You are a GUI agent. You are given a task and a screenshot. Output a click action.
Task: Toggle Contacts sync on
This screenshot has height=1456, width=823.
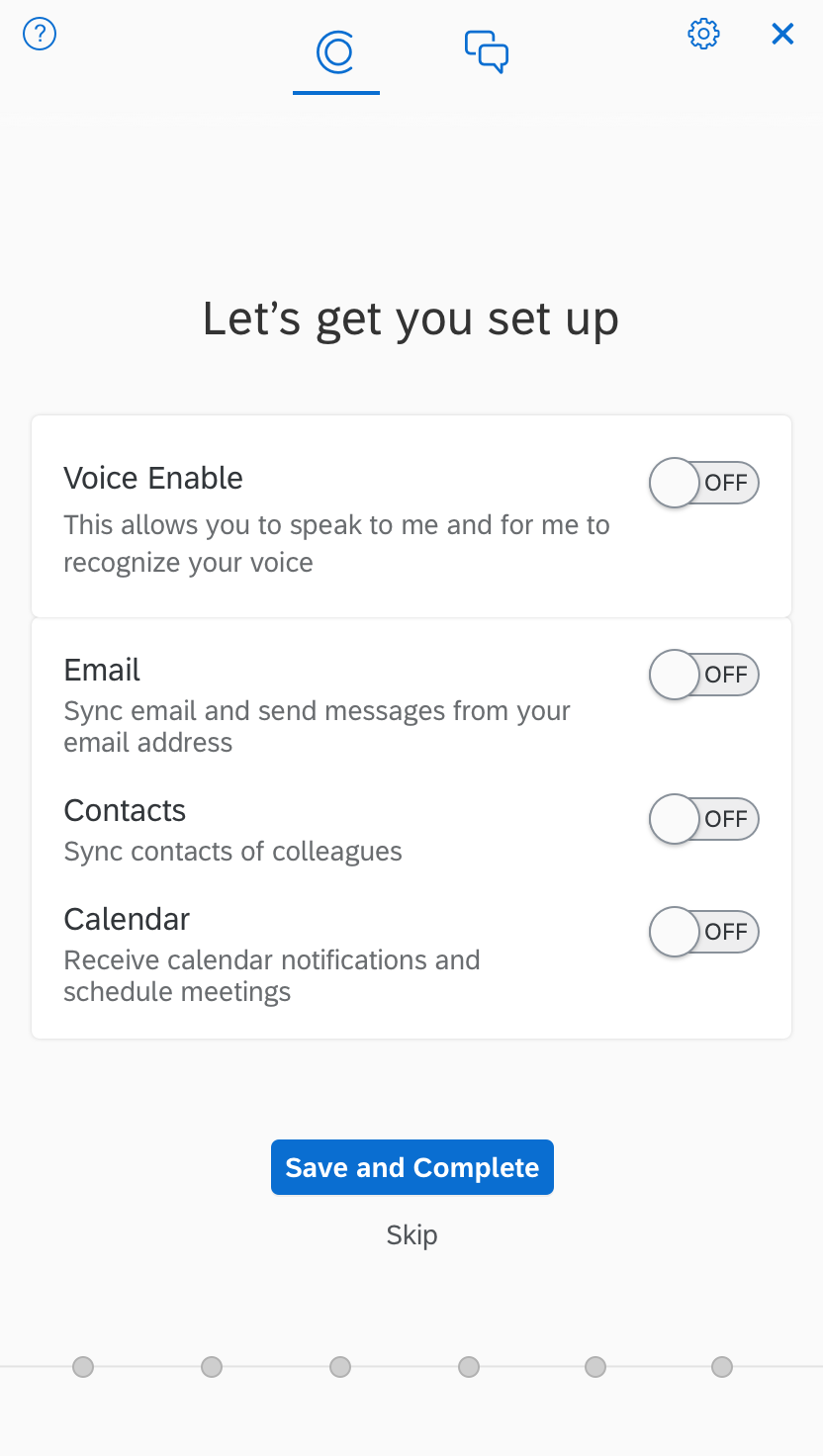point(704,819)
